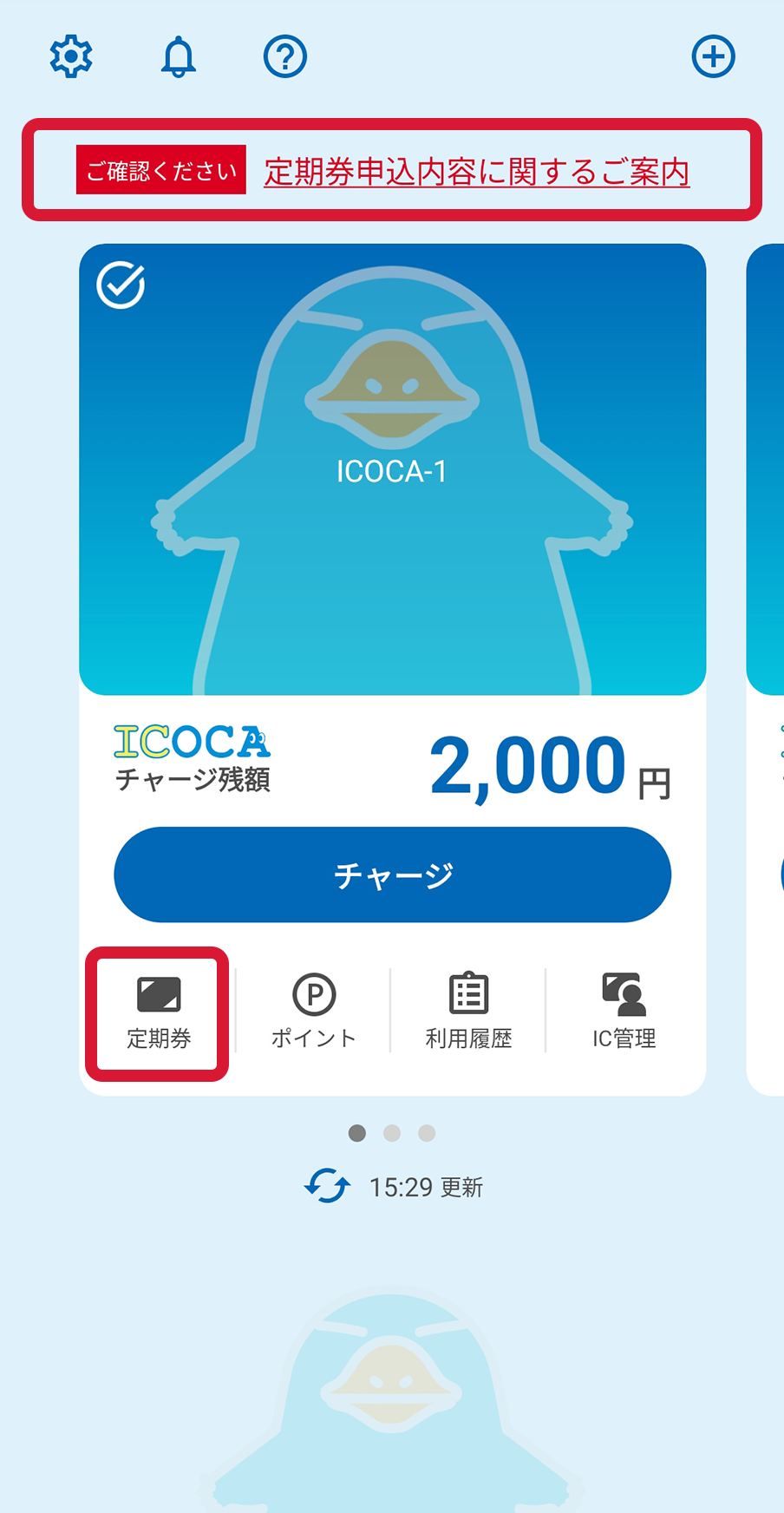The height and width of the screenshot is (1513, 784).
Task: Tap the ご確認ください alert badge
Action: 160,171
